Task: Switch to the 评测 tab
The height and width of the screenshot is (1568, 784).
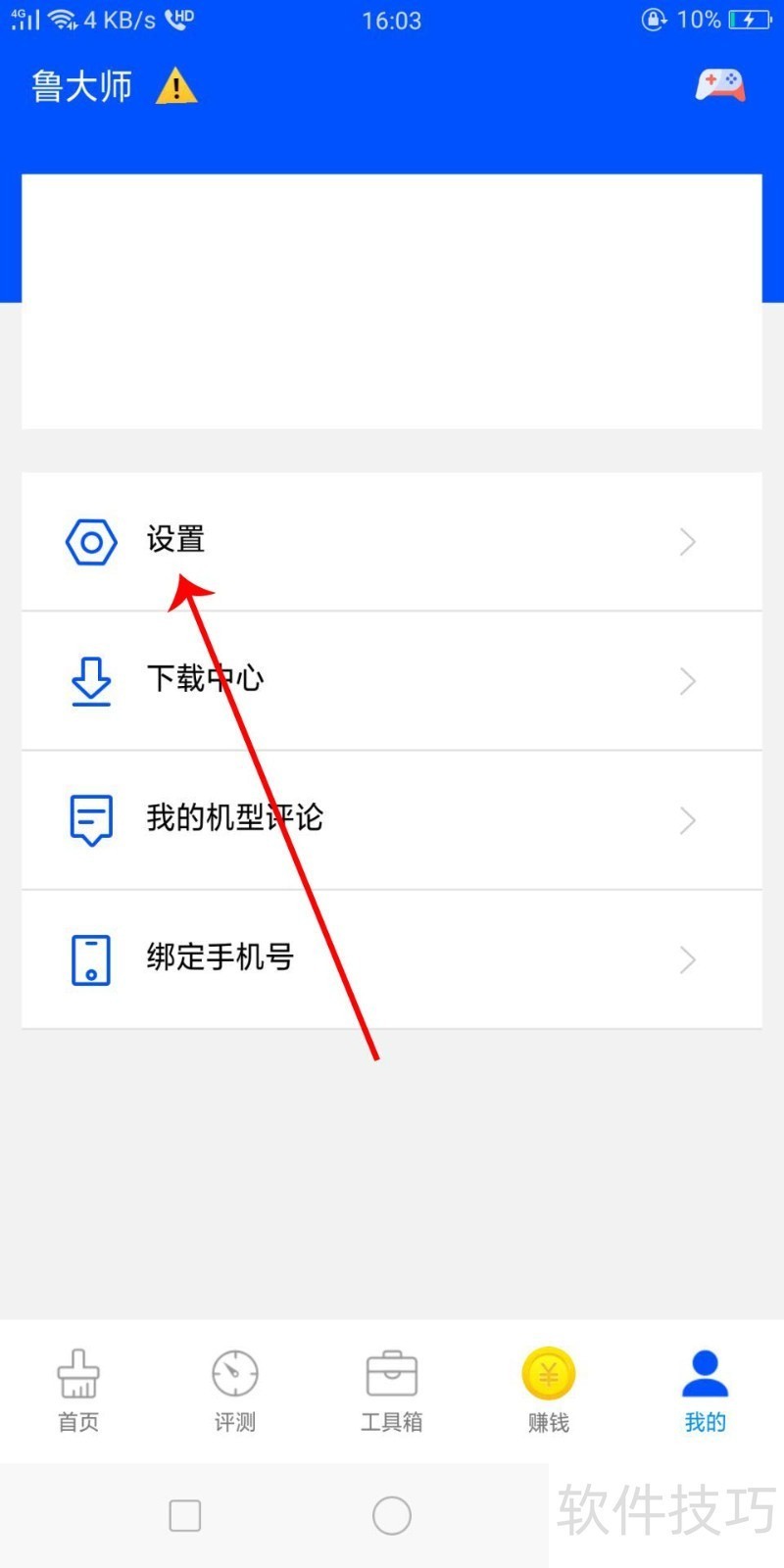Action: click(x=235, y=1390)
